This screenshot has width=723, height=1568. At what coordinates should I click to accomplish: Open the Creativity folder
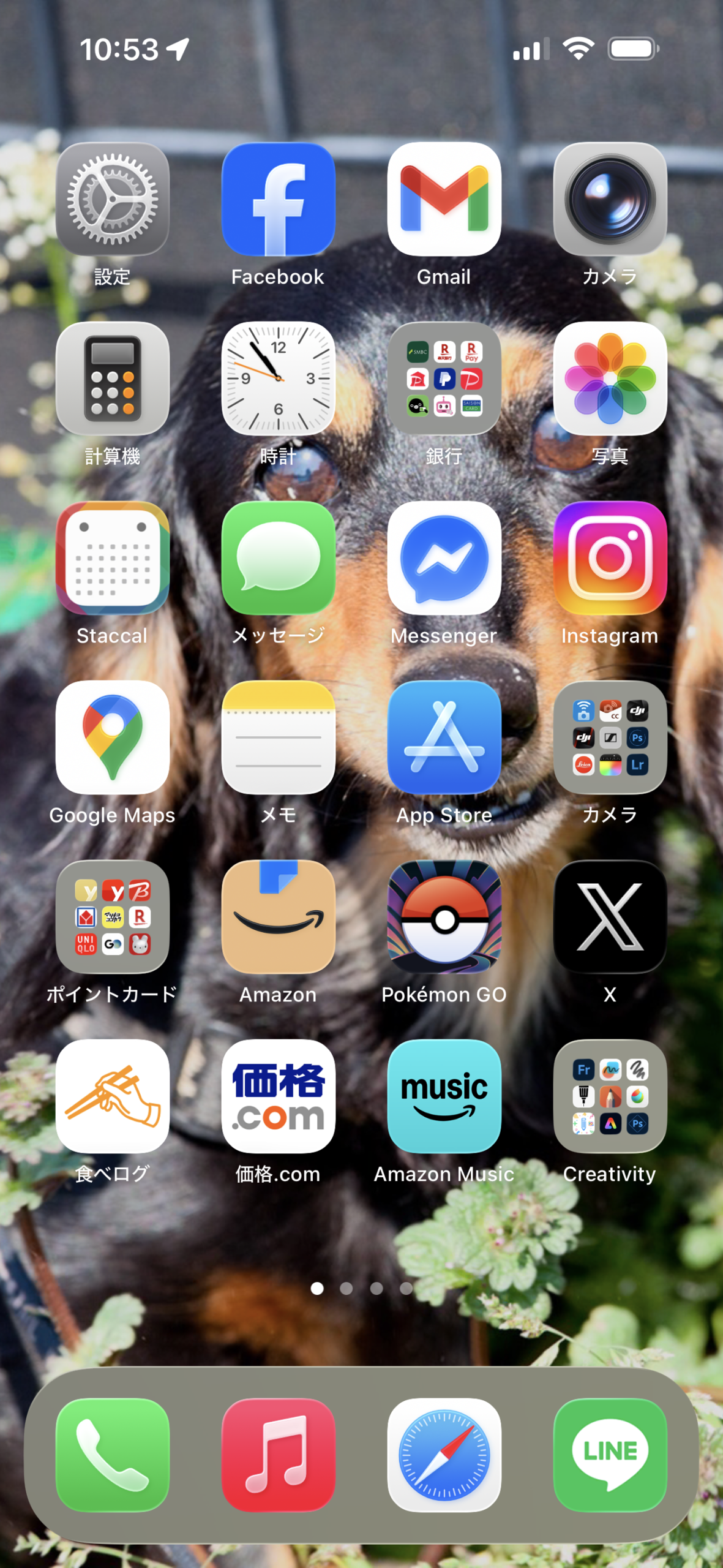610,1096
